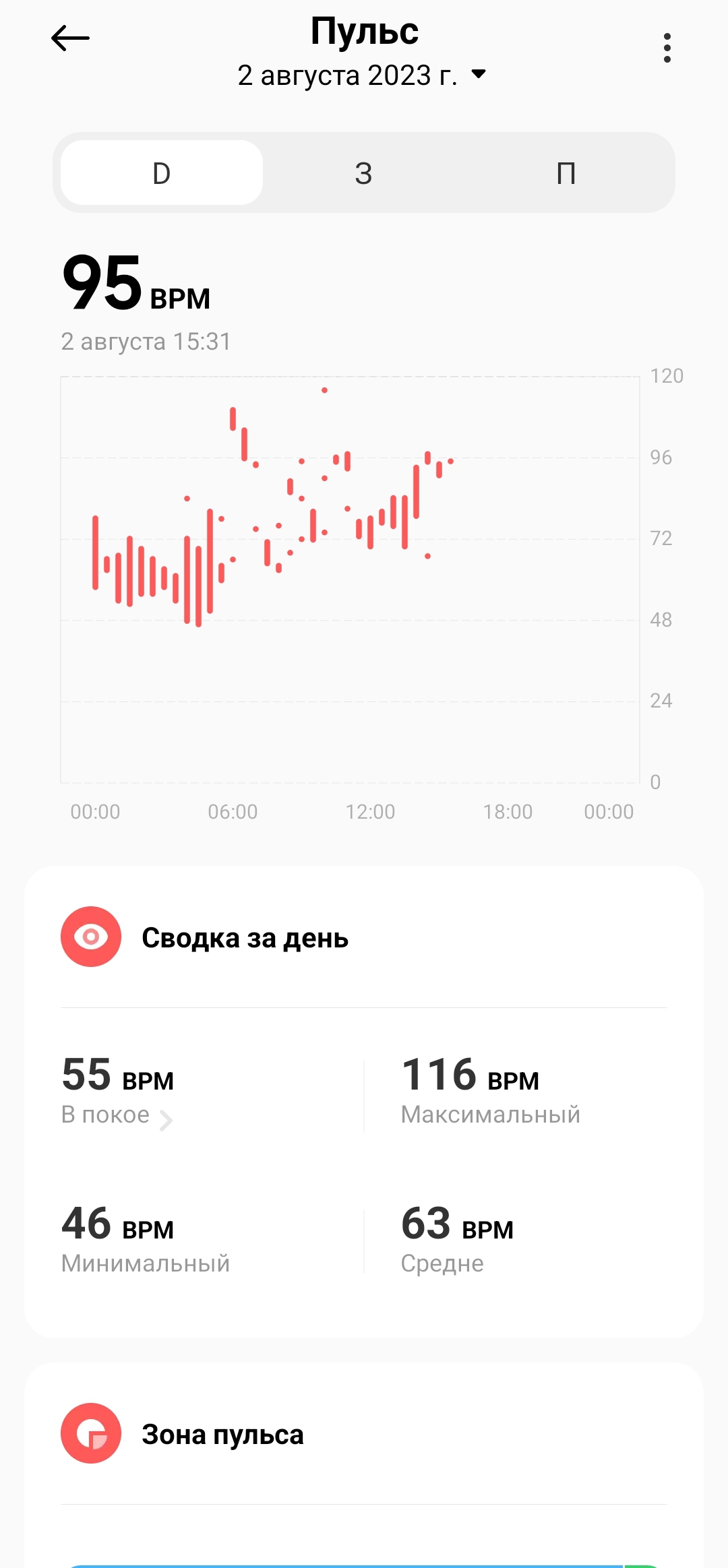Open the three-dot overflow menu
The image size is (728, 1568).
point(667,48)
